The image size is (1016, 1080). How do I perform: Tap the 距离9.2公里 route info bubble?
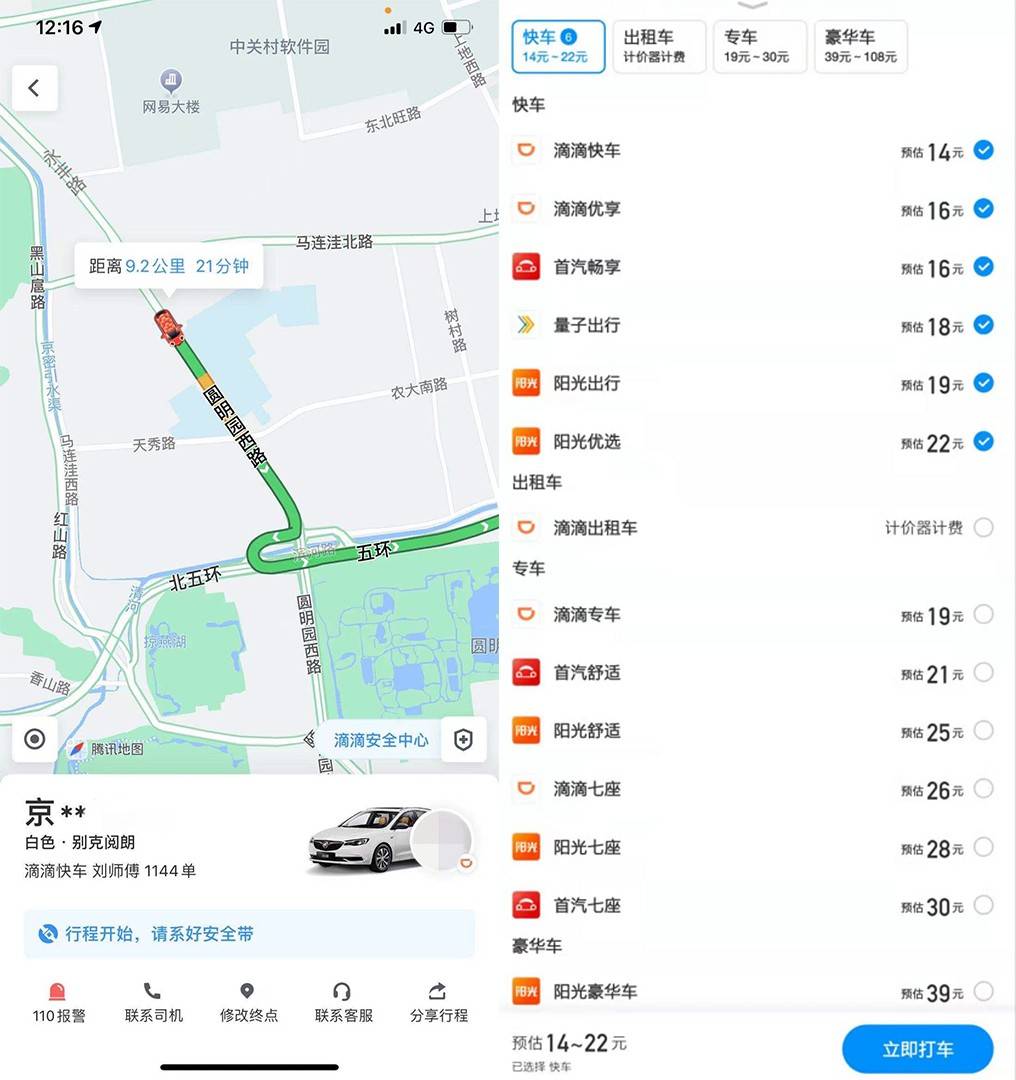tap(168, 267)
